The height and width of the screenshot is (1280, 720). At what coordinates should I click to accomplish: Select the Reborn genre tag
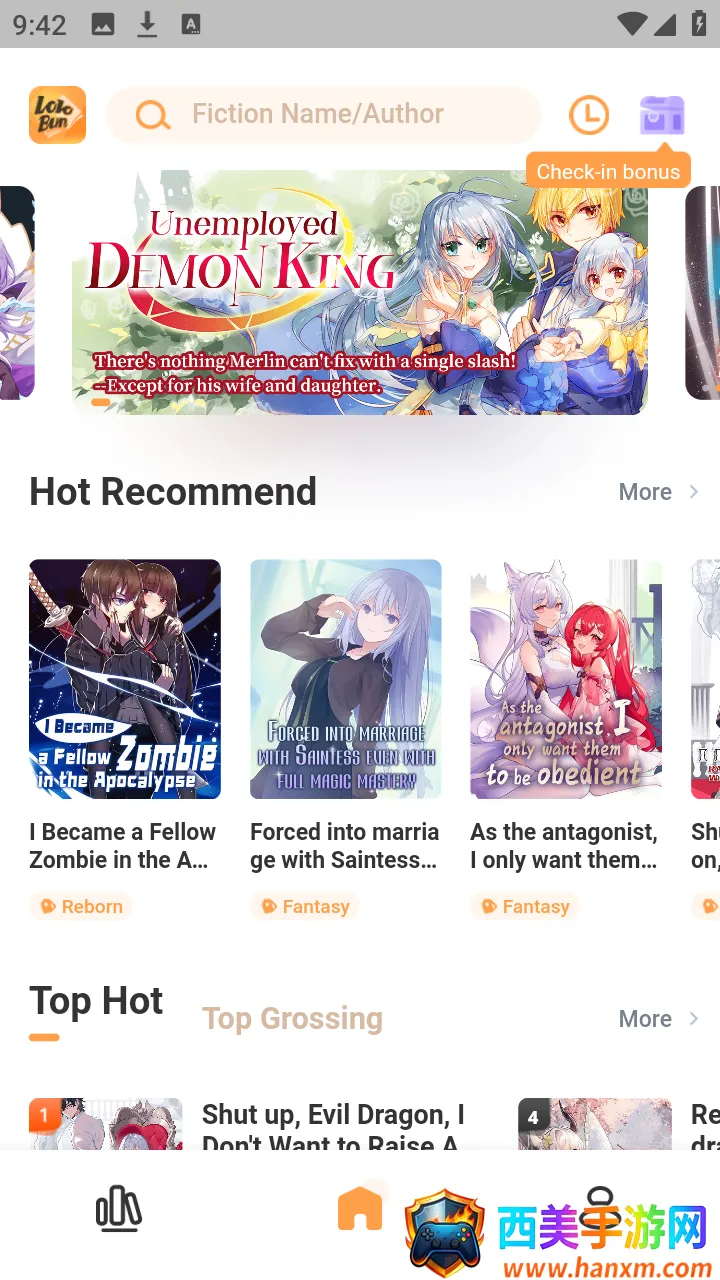[81, 907]
